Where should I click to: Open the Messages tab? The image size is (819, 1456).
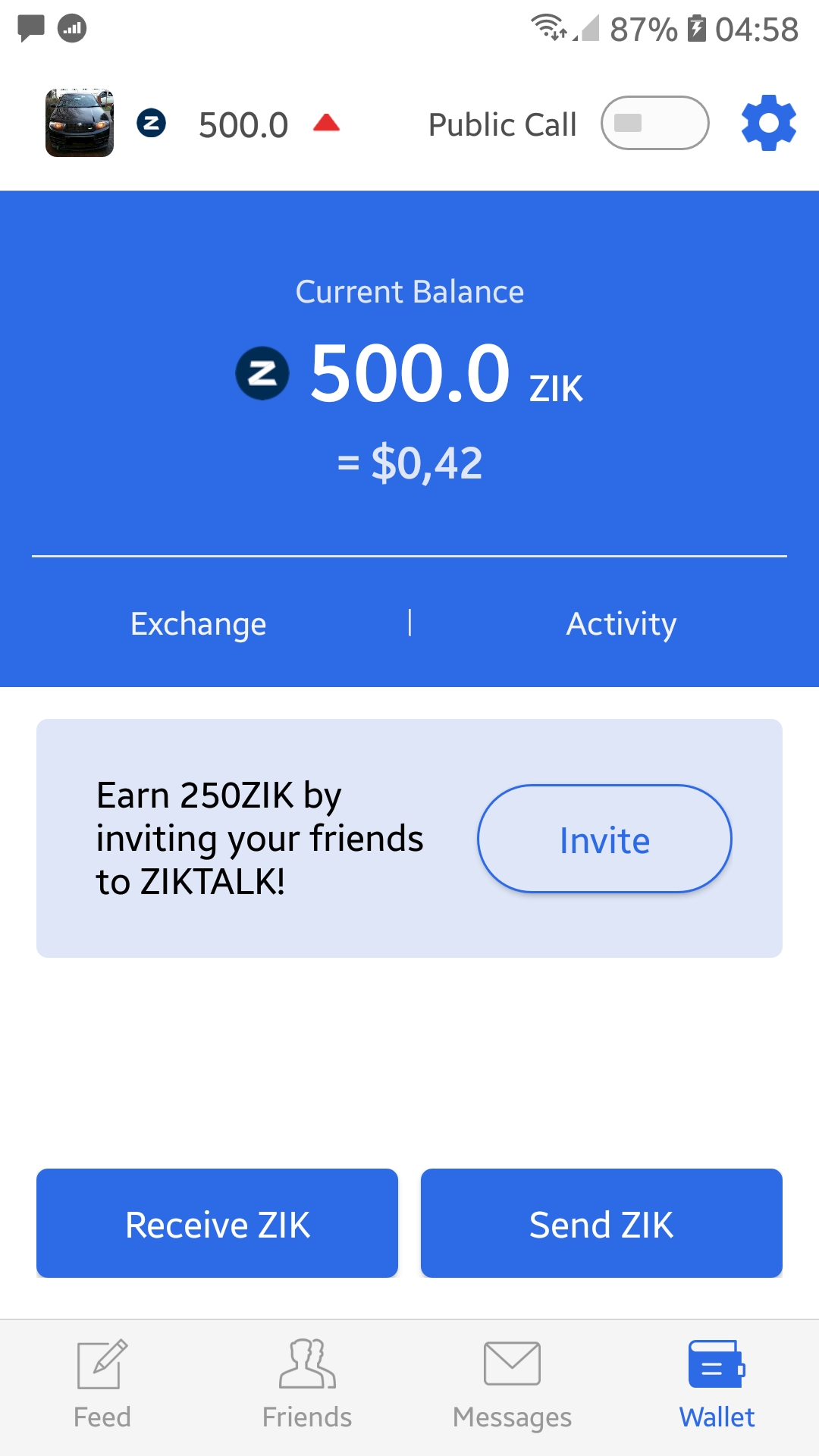coord(512,1385)
